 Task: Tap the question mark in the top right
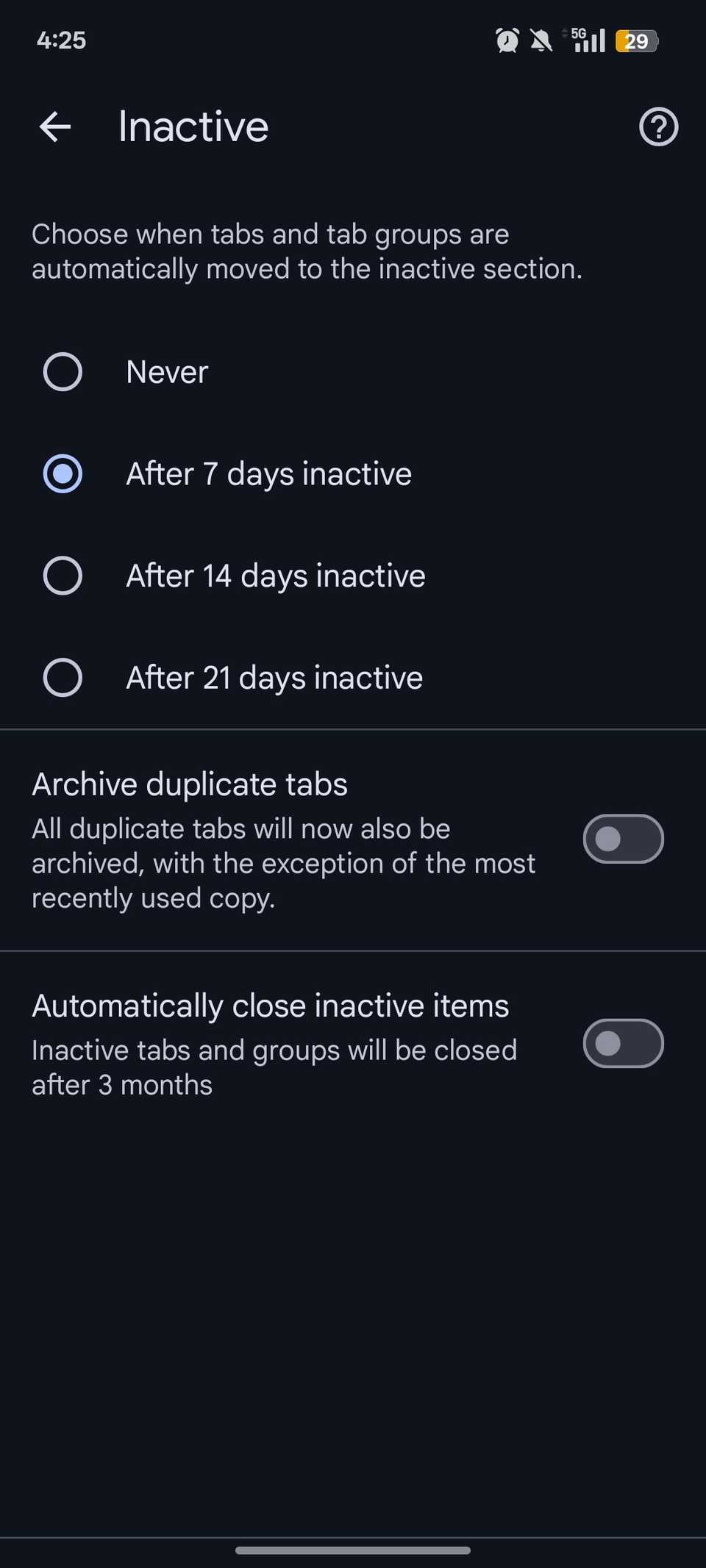coord(657,127)
